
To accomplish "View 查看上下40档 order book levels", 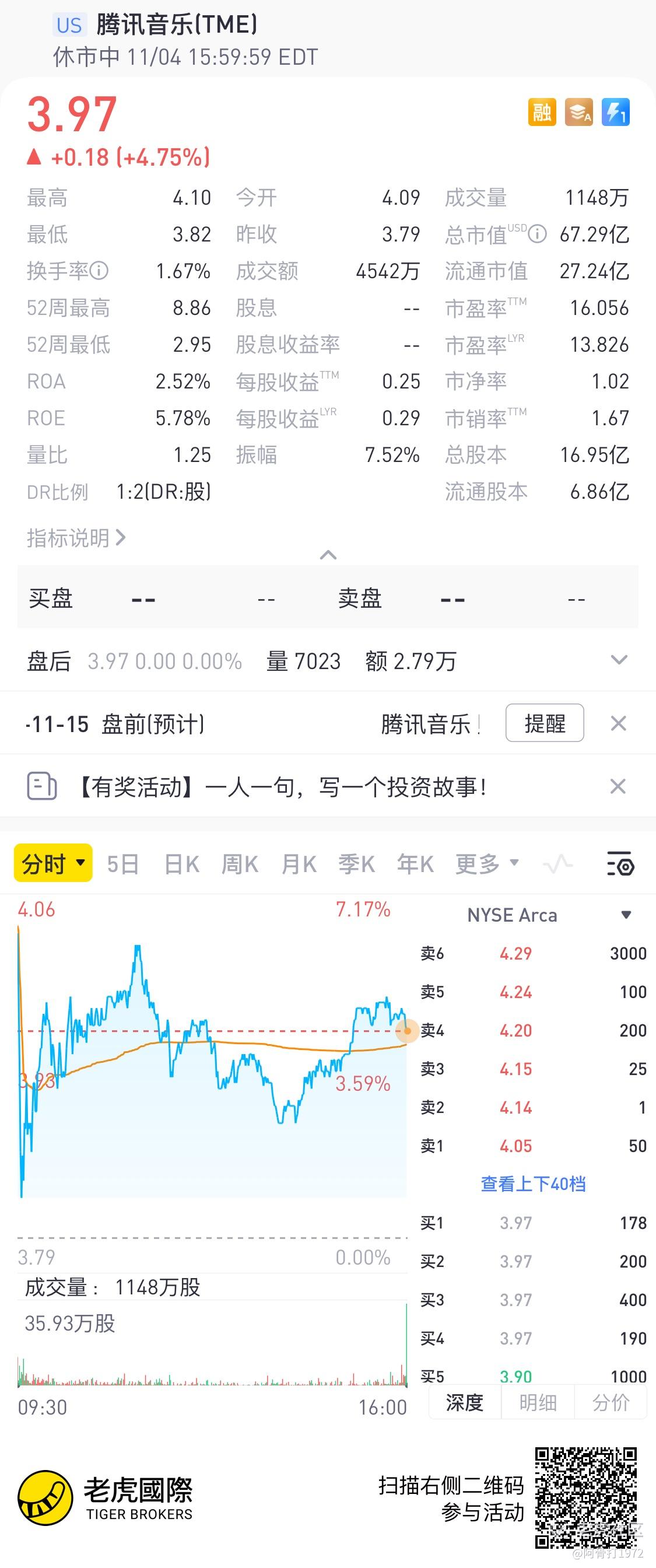I will point(533,1184).
